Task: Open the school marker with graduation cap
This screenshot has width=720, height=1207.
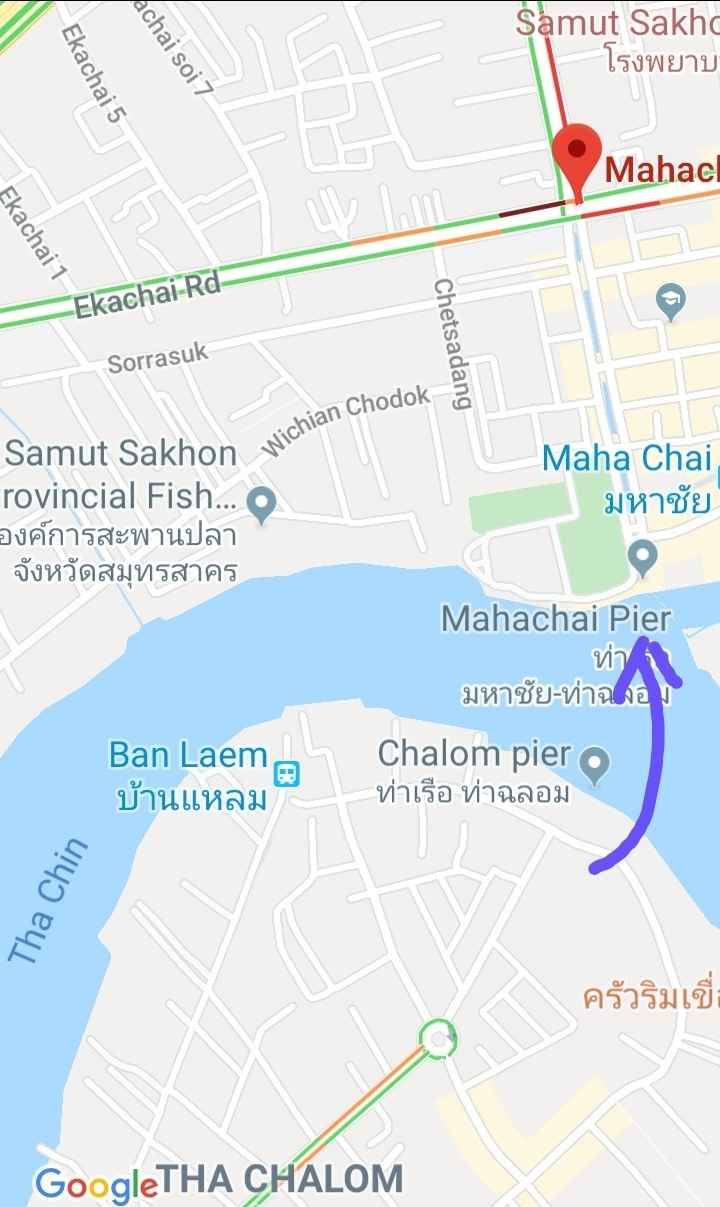Action: [668, 298]
